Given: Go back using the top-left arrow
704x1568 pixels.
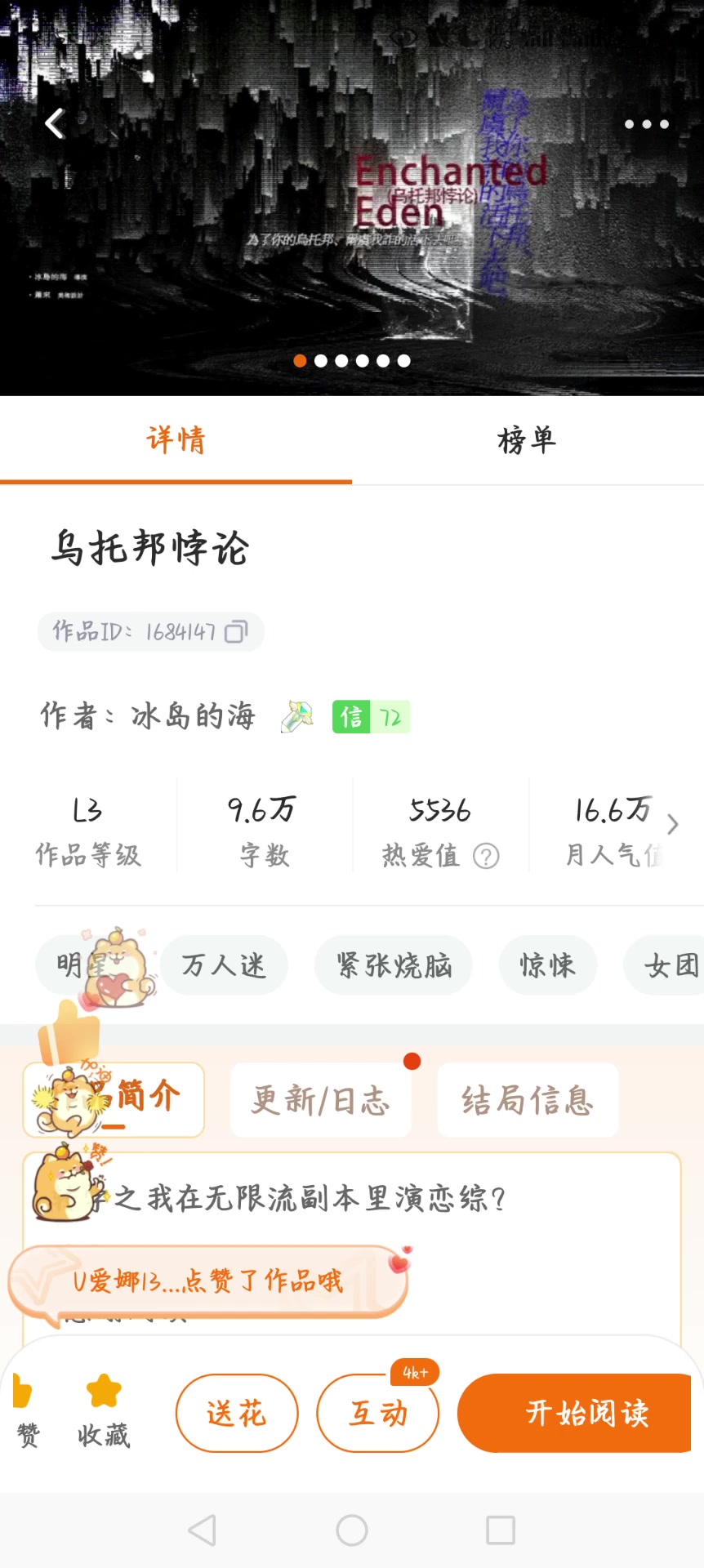Looking at the screenshot, I should (x=55, y=124).
